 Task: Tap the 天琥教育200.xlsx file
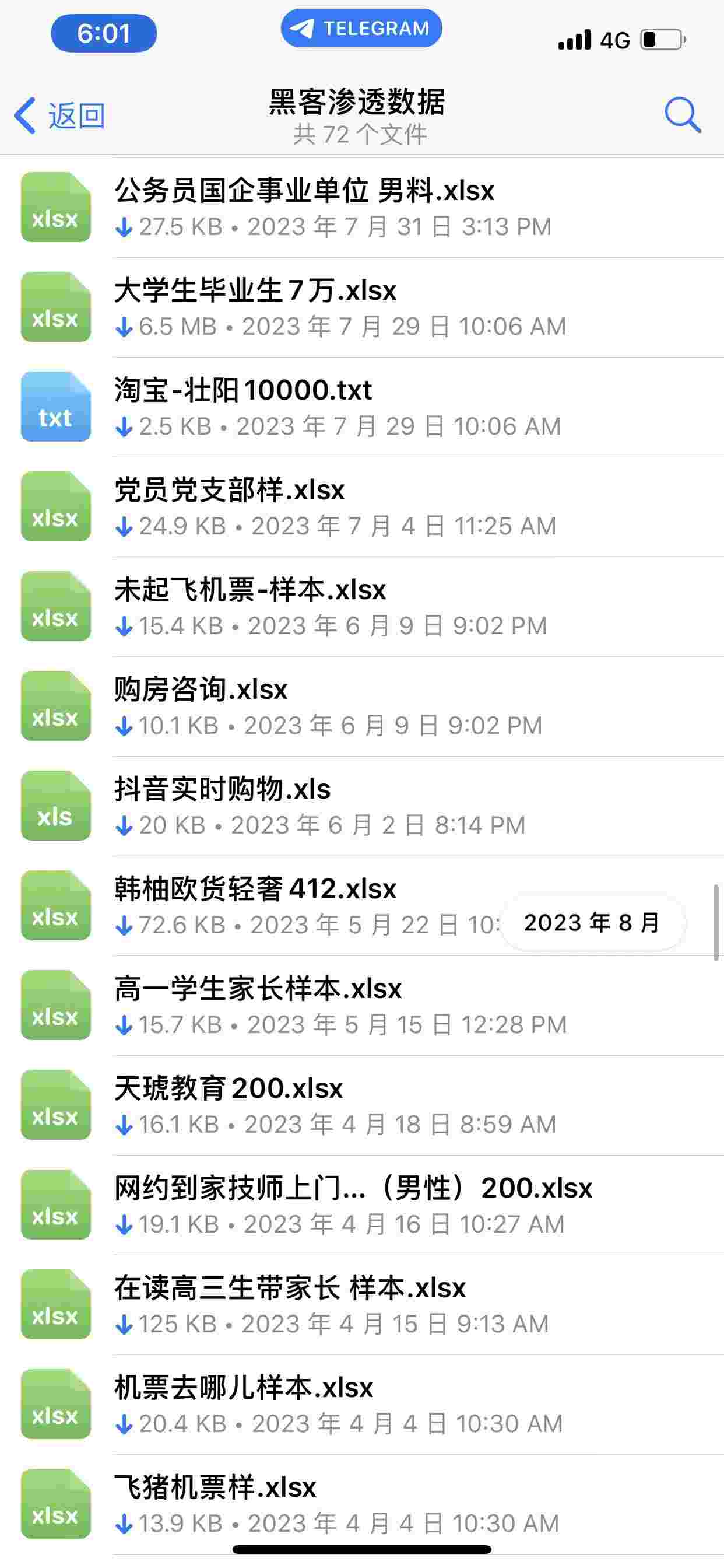click(x=229, y=1105)
